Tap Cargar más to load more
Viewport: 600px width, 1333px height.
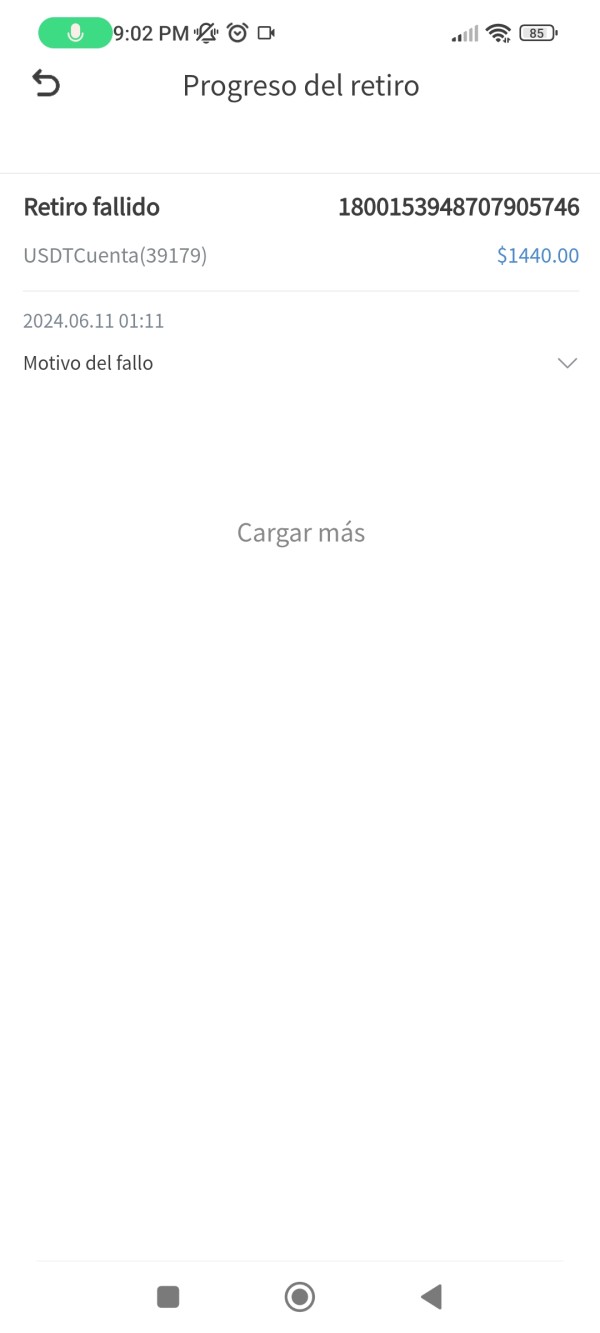[x=301, y=533]
